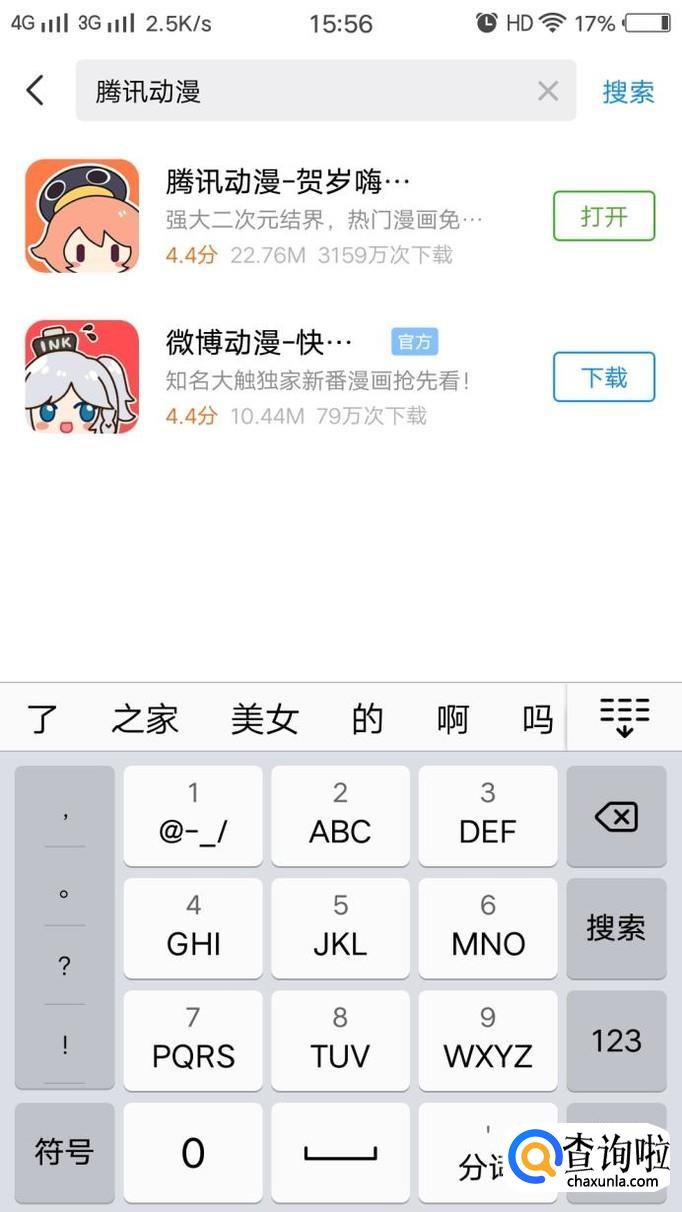Open the 腾讯动漫 app with 打开
Screen dimensions: 682x1212
click(604, 216)
